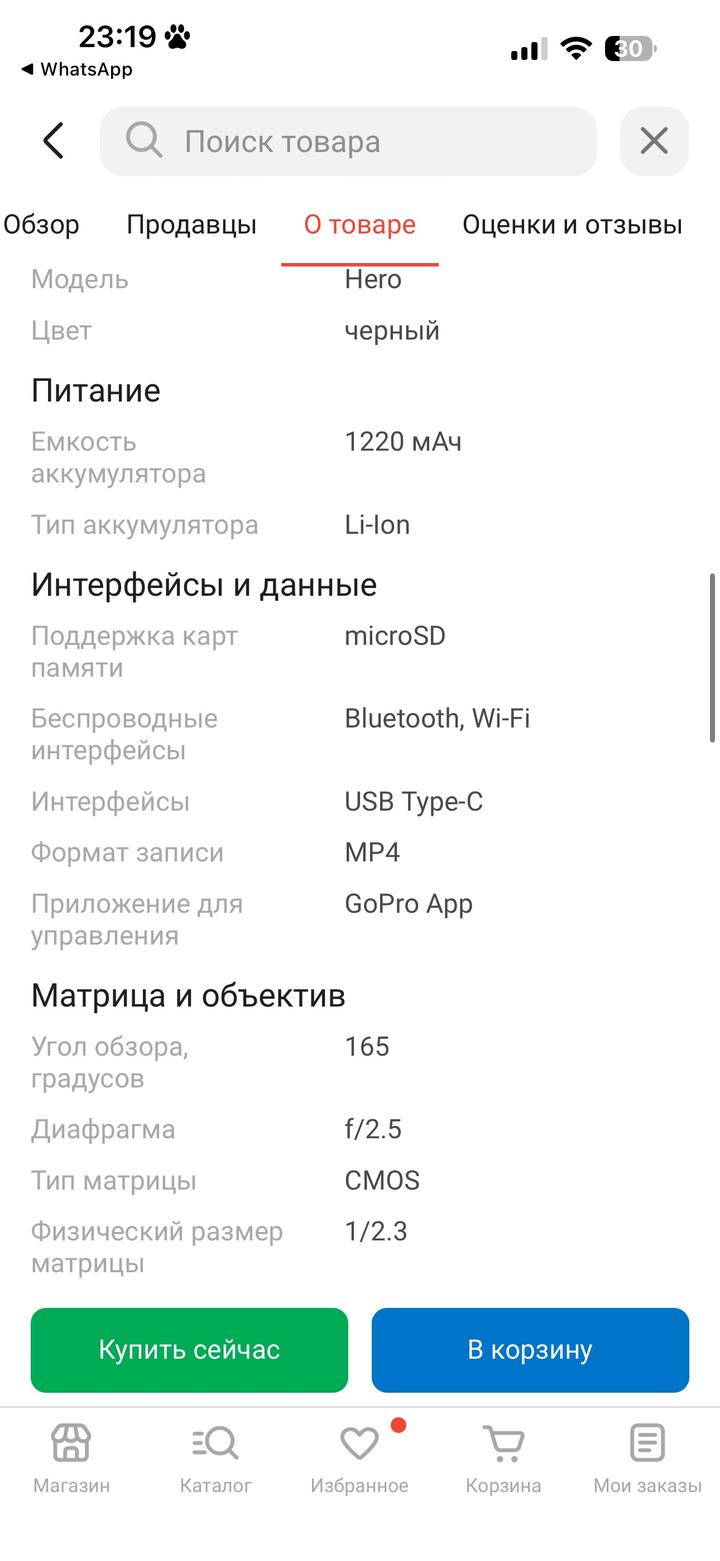Open the Корзина cart tab
Viewport: 720px width, 1561px height.
tap(503, 1458)
